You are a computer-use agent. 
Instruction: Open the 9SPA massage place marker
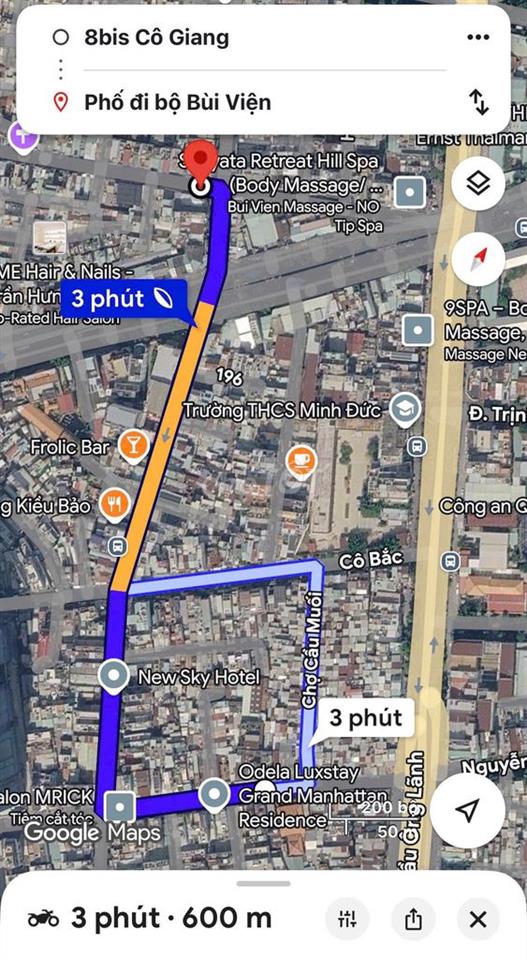(418, 330)
